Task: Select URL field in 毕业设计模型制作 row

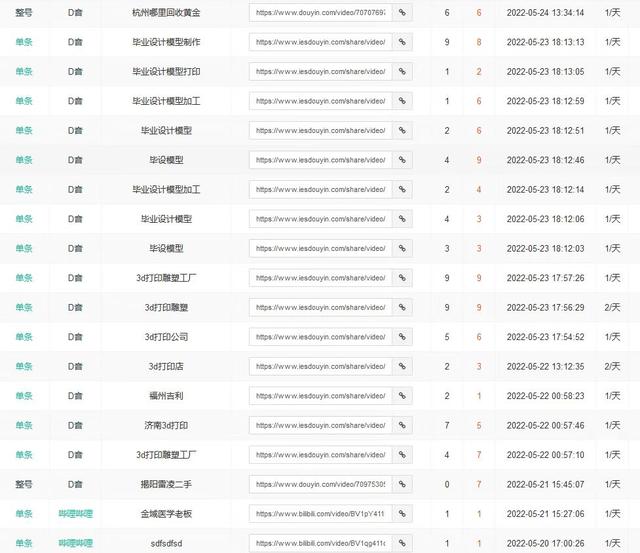Action: 320,43
